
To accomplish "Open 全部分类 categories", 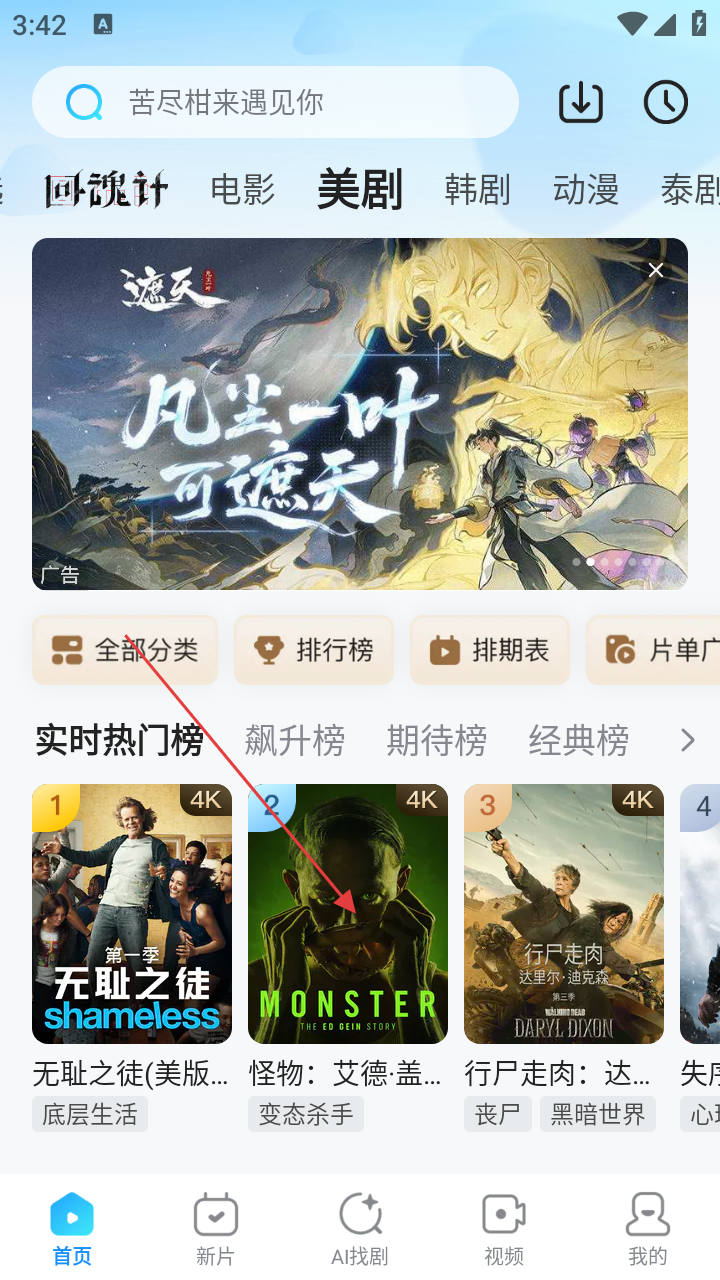I will (x=125, y=651).
